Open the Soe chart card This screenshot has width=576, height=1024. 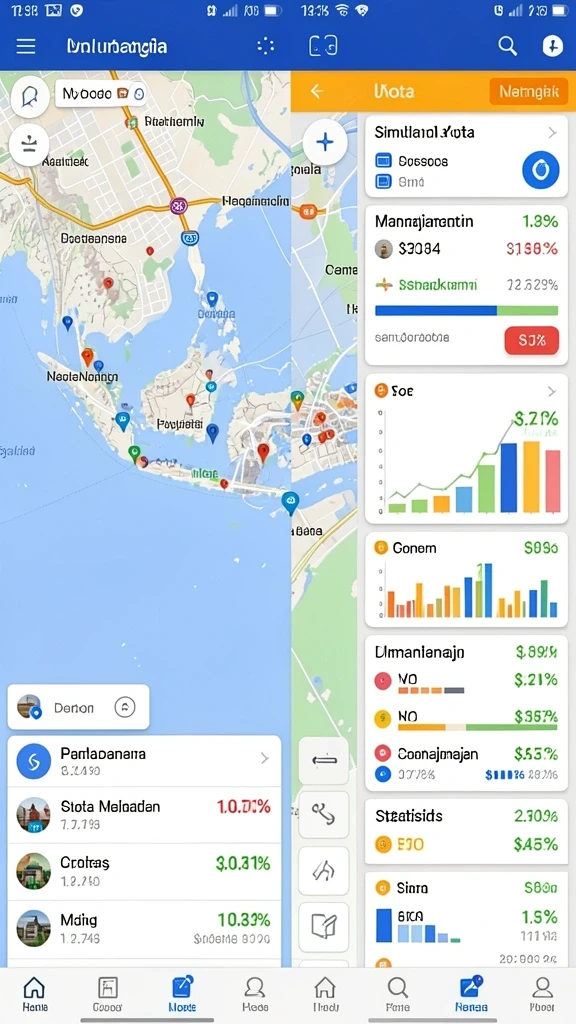pos(466,449)
